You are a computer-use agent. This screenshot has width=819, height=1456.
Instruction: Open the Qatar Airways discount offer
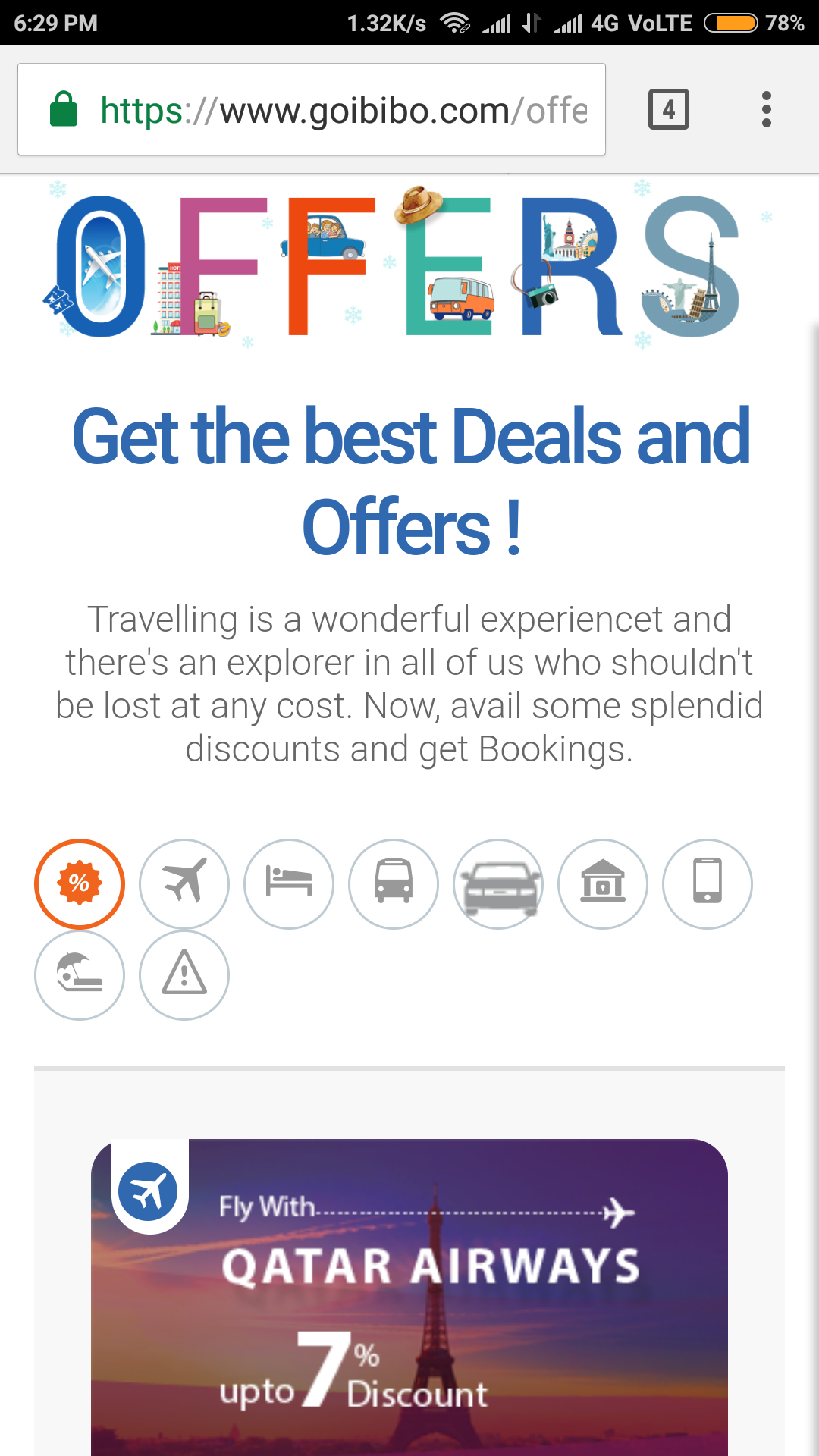(x=409, y=1297)
